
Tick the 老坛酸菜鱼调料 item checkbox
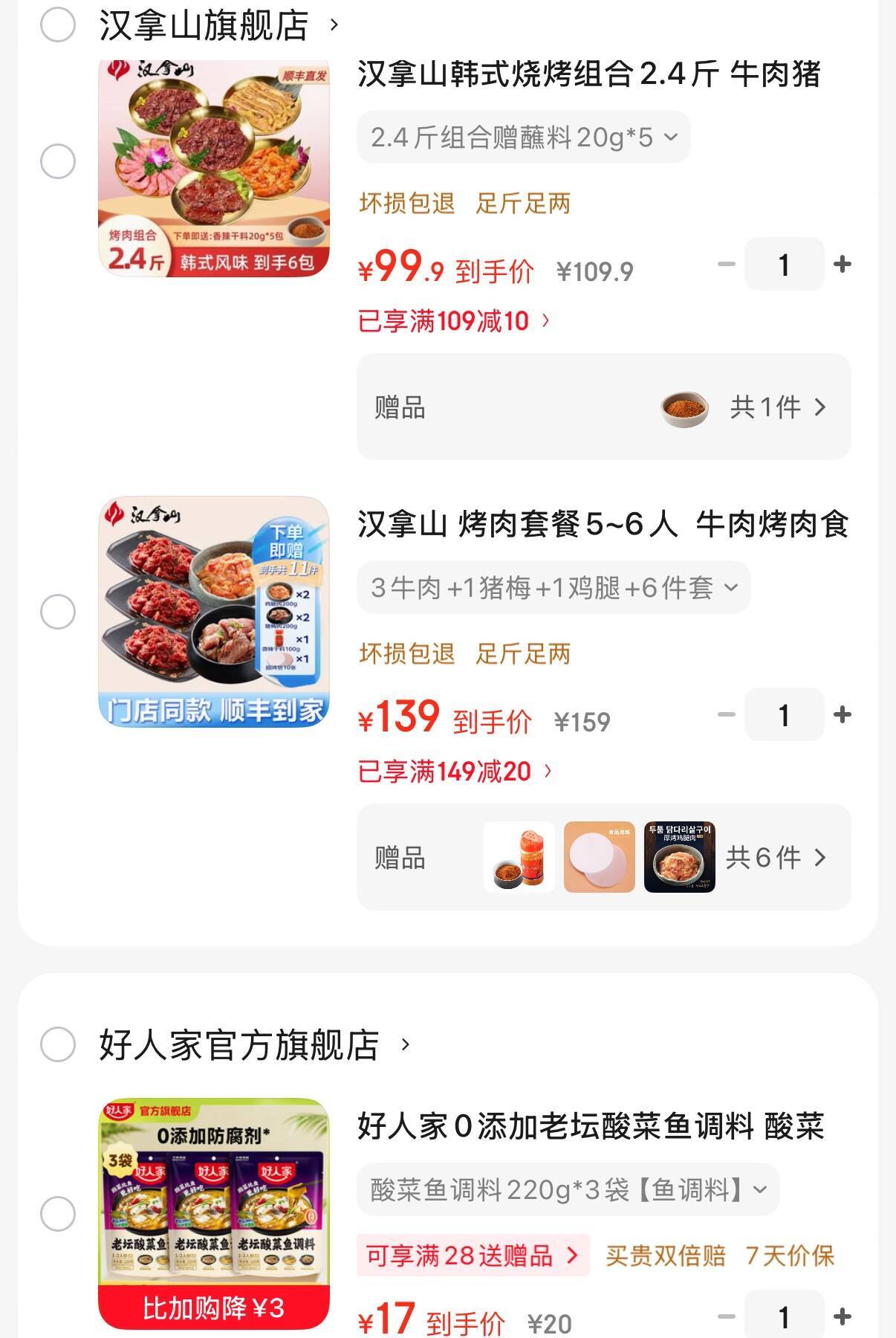pos(58,1214)
